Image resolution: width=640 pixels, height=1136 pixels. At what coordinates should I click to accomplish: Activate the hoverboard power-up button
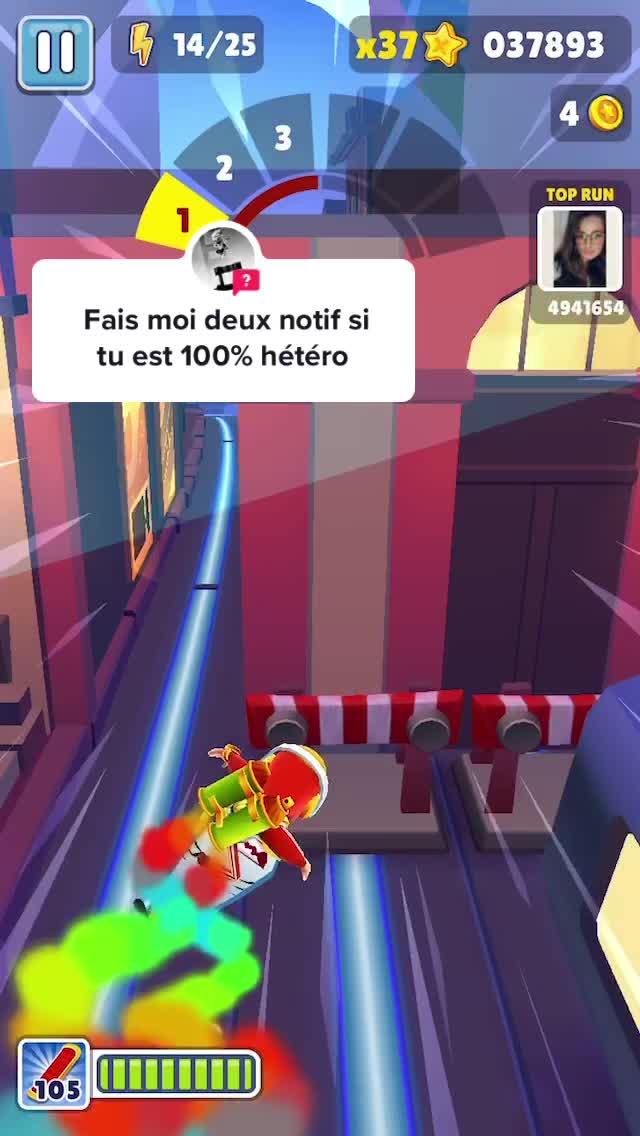tap(53, 1074)
